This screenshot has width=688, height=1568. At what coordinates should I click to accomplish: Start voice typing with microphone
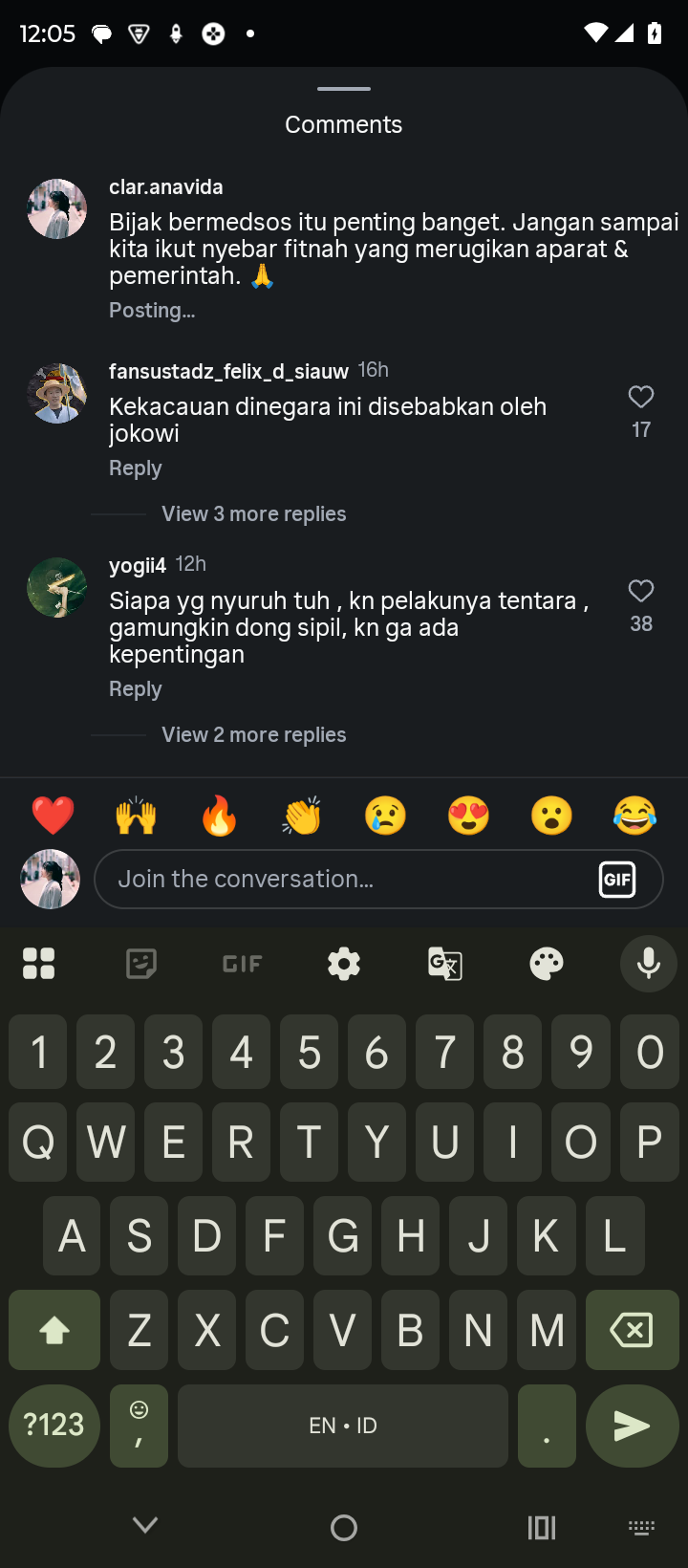pos(648,964)
